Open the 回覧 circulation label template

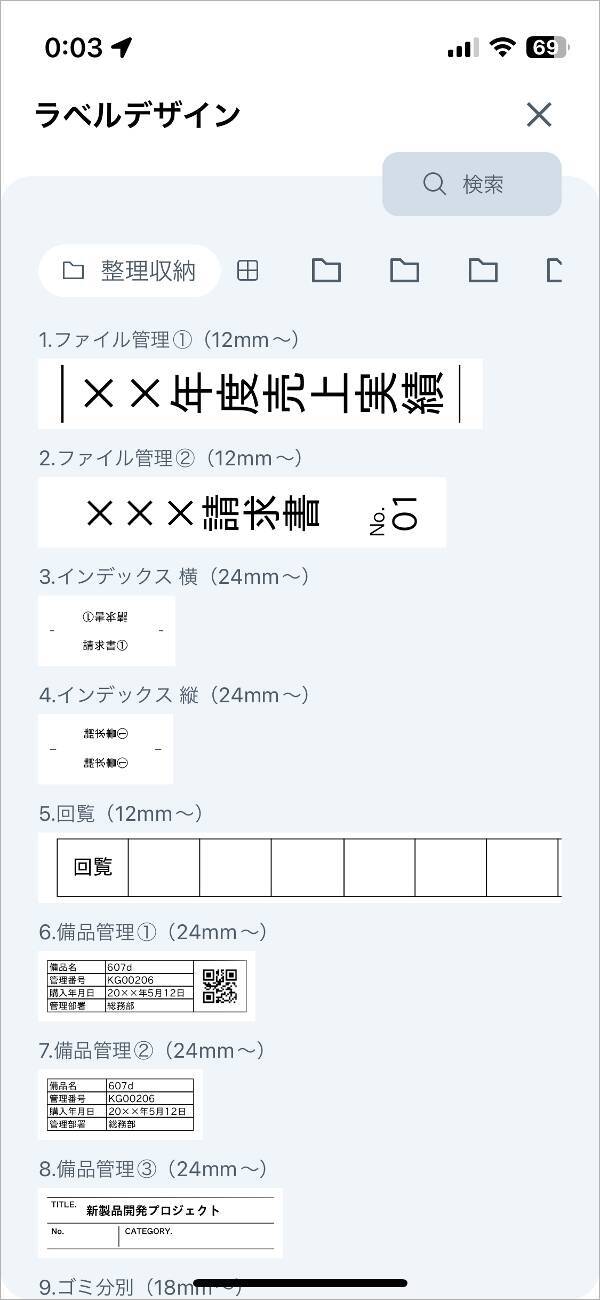tap(300, 867)
